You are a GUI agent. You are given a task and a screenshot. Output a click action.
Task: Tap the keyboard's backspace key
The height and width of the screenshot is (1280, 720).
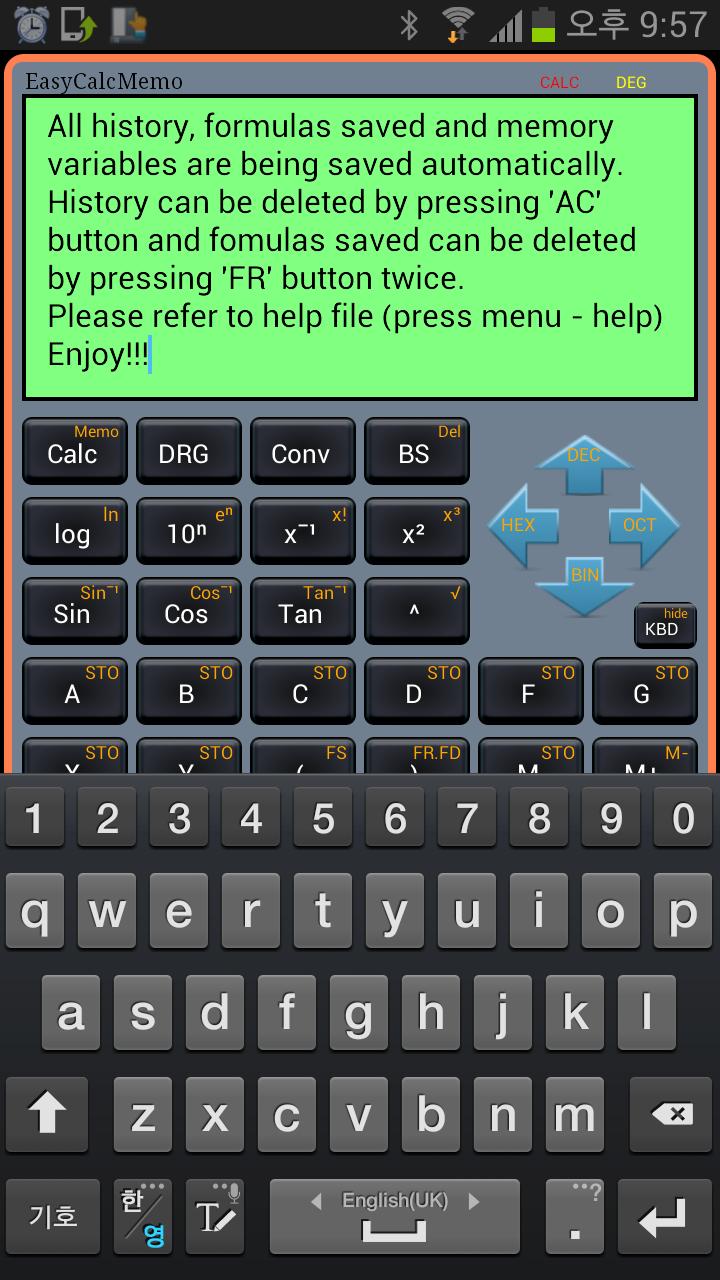click(x=663, y=1115)
